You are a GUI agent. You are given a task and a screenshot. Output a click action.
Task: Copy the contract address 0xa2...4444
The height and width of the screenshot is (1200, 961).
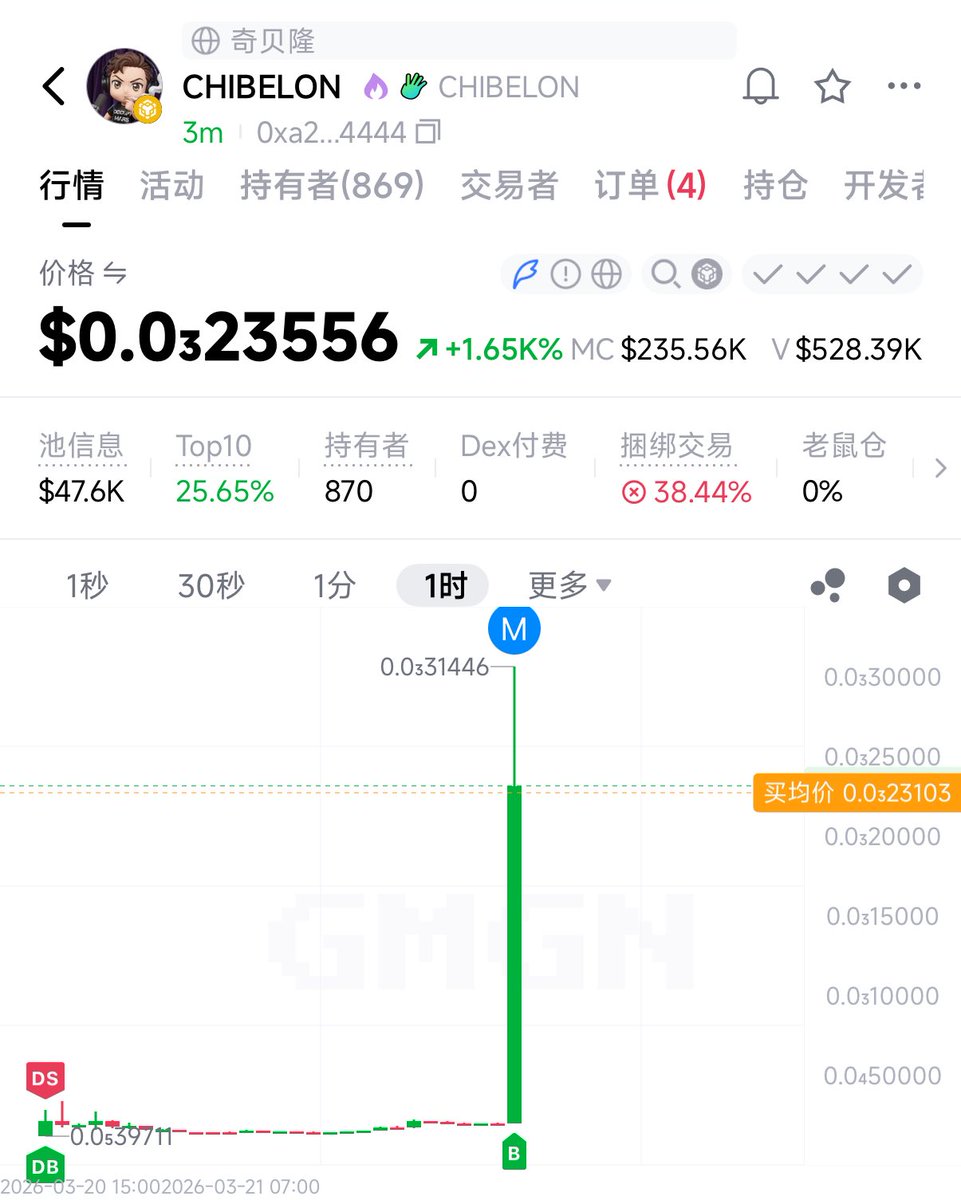[429, 132]
